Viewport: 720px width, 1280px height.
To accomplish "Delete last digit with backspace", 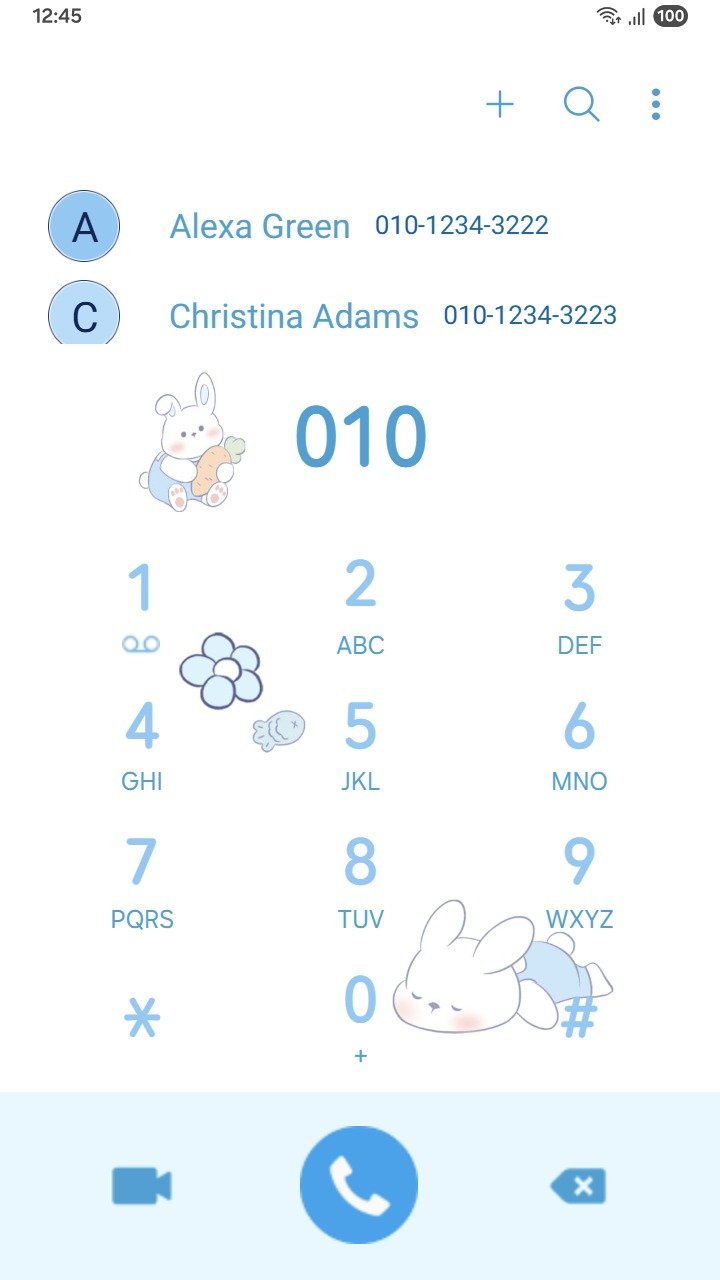I will tap(579, 1187).
